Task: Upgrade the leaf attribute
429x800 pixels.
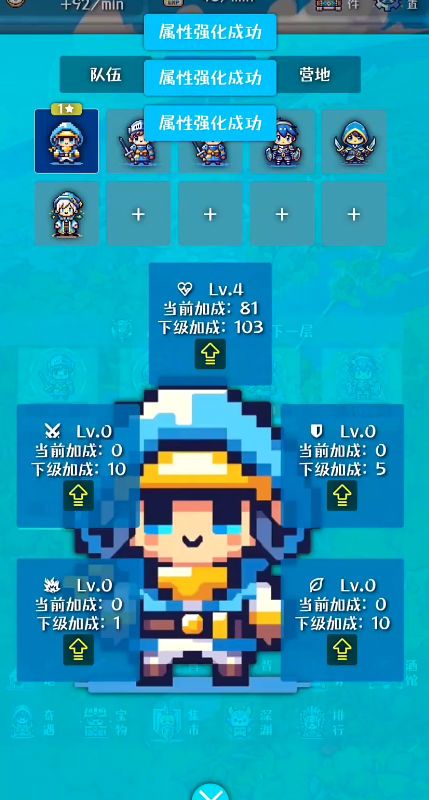Action: [x=342, y=649]
